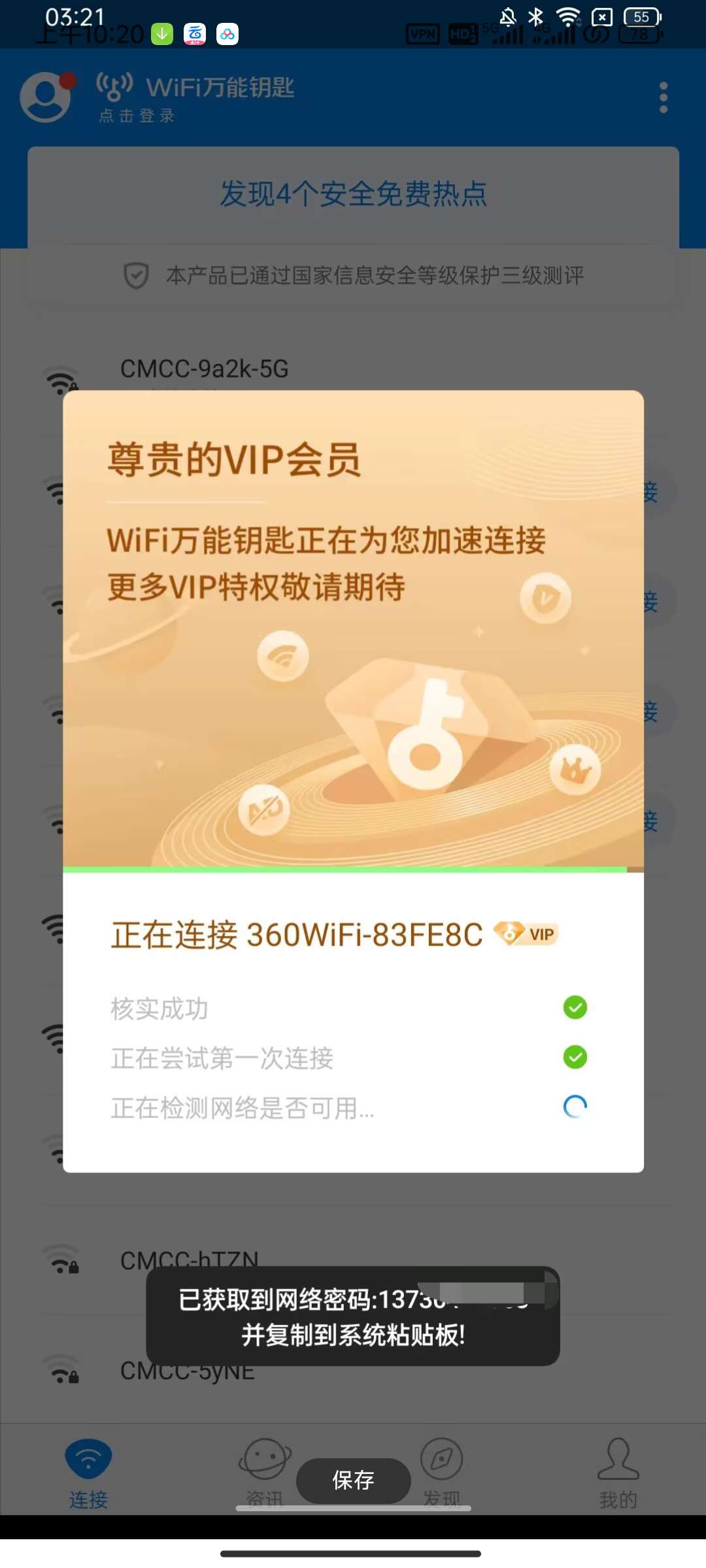This screenshot has width=706, height=1568.
Task: Select the CMCC-5yNE network
Action: point(187,1371)
